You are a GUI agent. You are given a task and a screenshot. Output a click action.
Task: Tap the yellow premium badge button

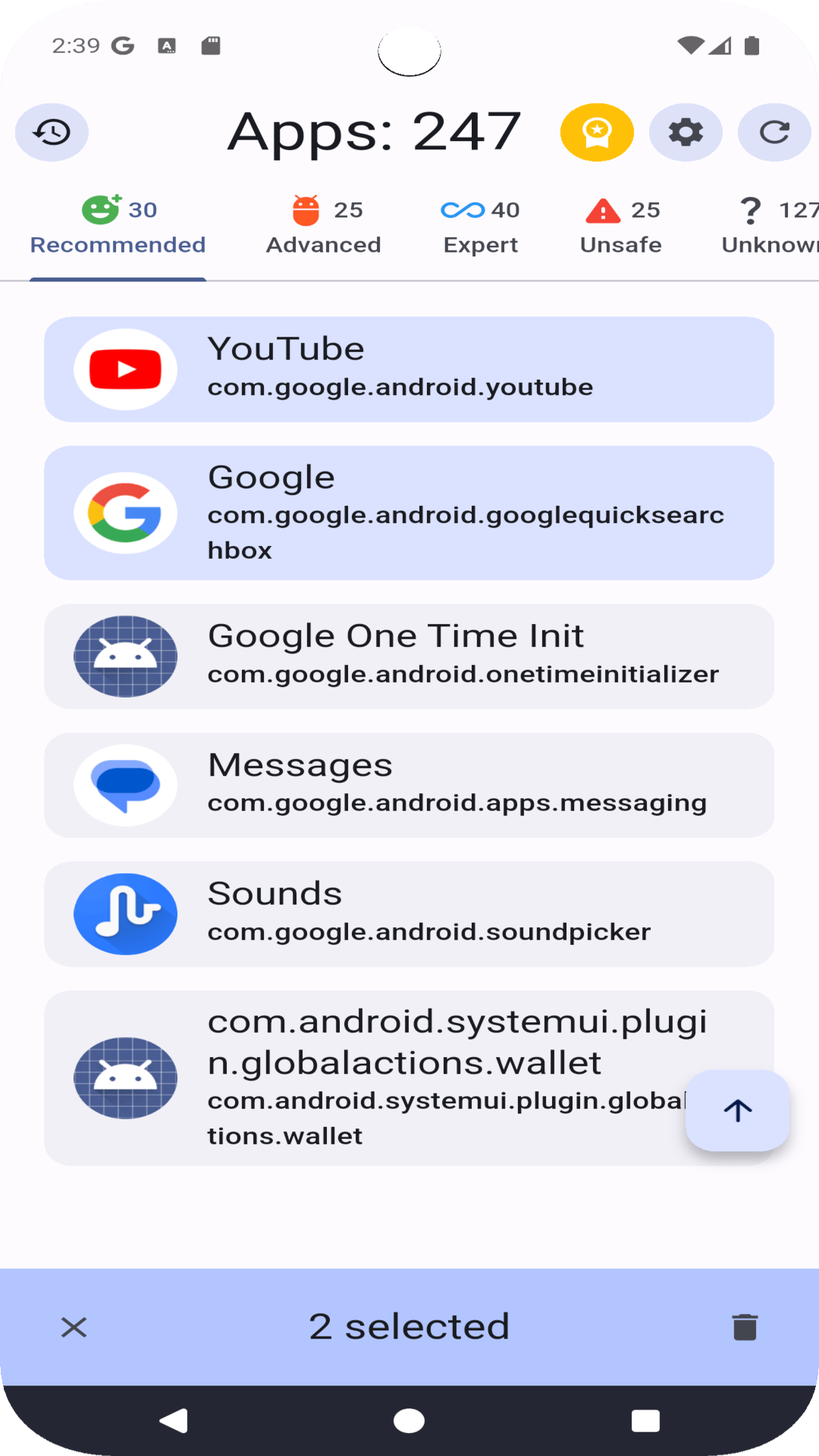(x=597, y=133)
